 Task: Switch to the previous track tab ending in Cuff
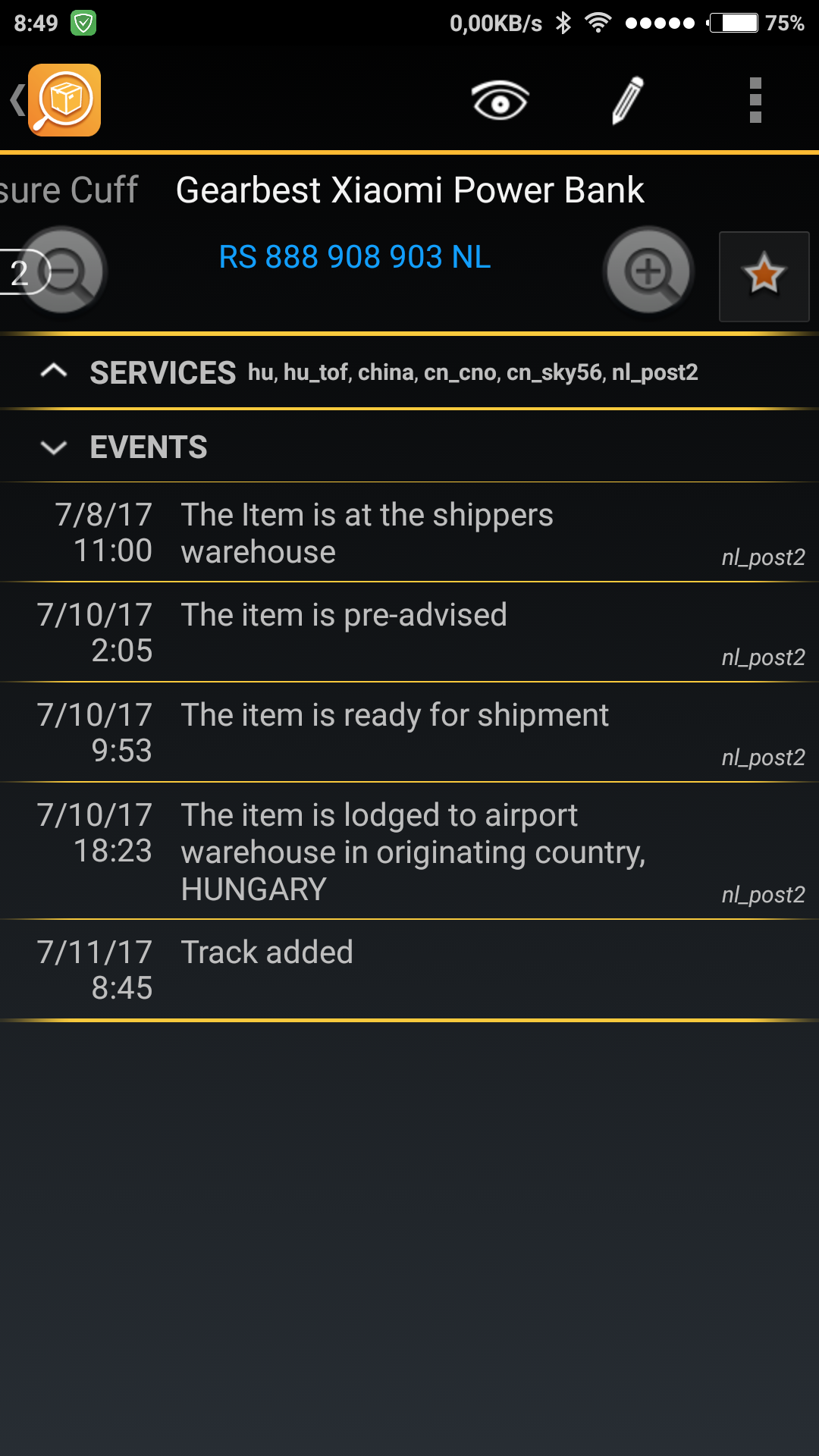pos(68,190)
